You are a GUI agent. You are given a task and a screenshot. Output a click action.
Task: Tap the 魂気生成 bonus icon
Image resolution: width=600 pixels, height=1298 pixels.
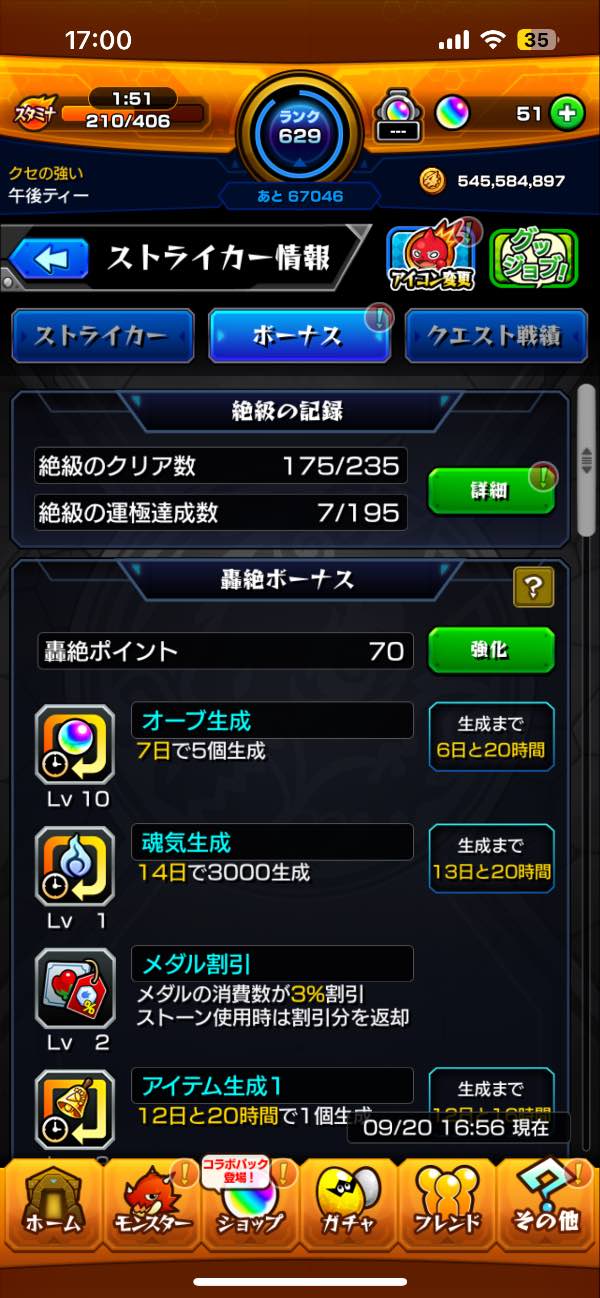pyautogui.click(x=74, y=866)
